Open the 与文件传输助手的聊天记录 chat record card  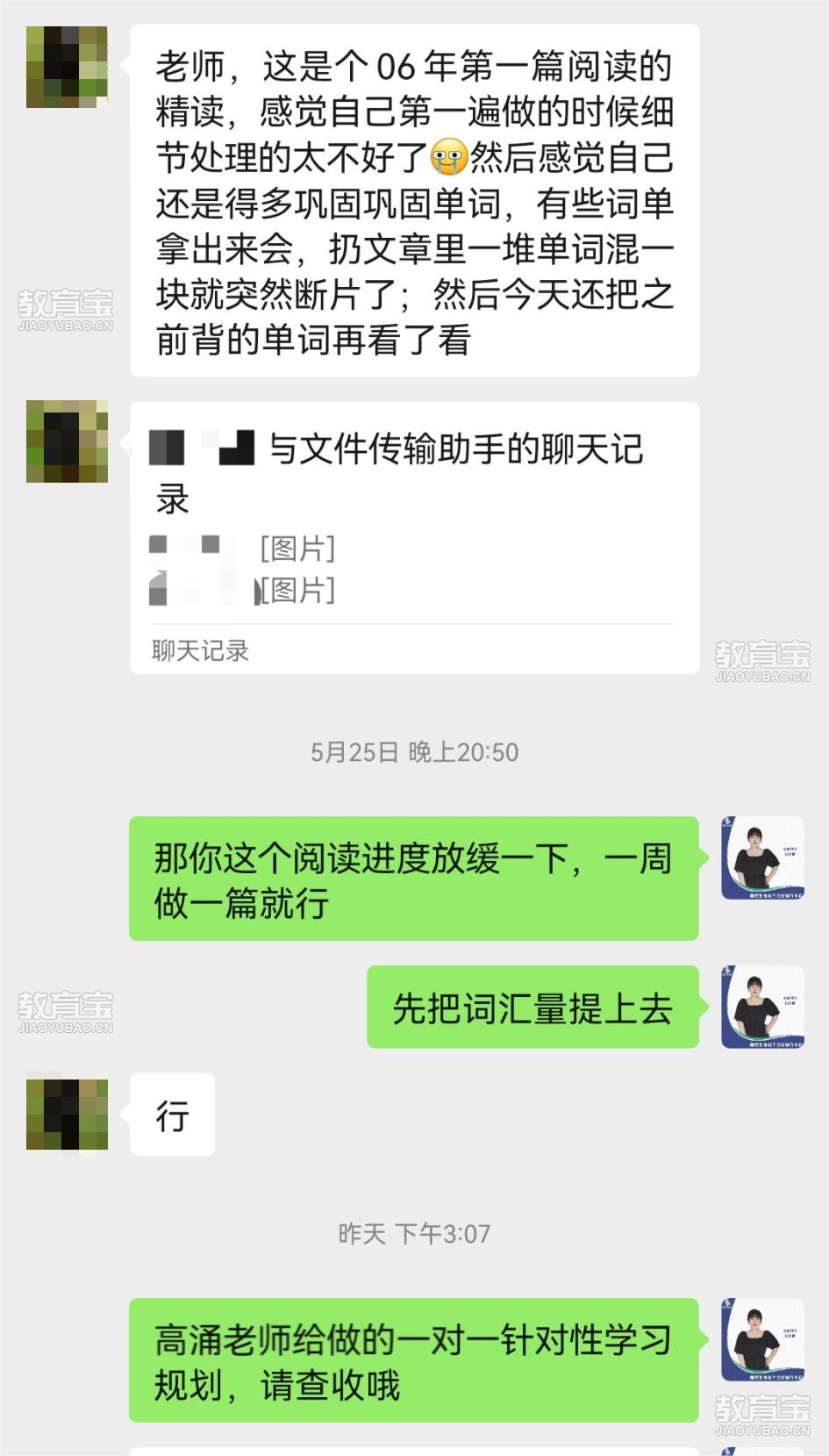coord(414,537)
